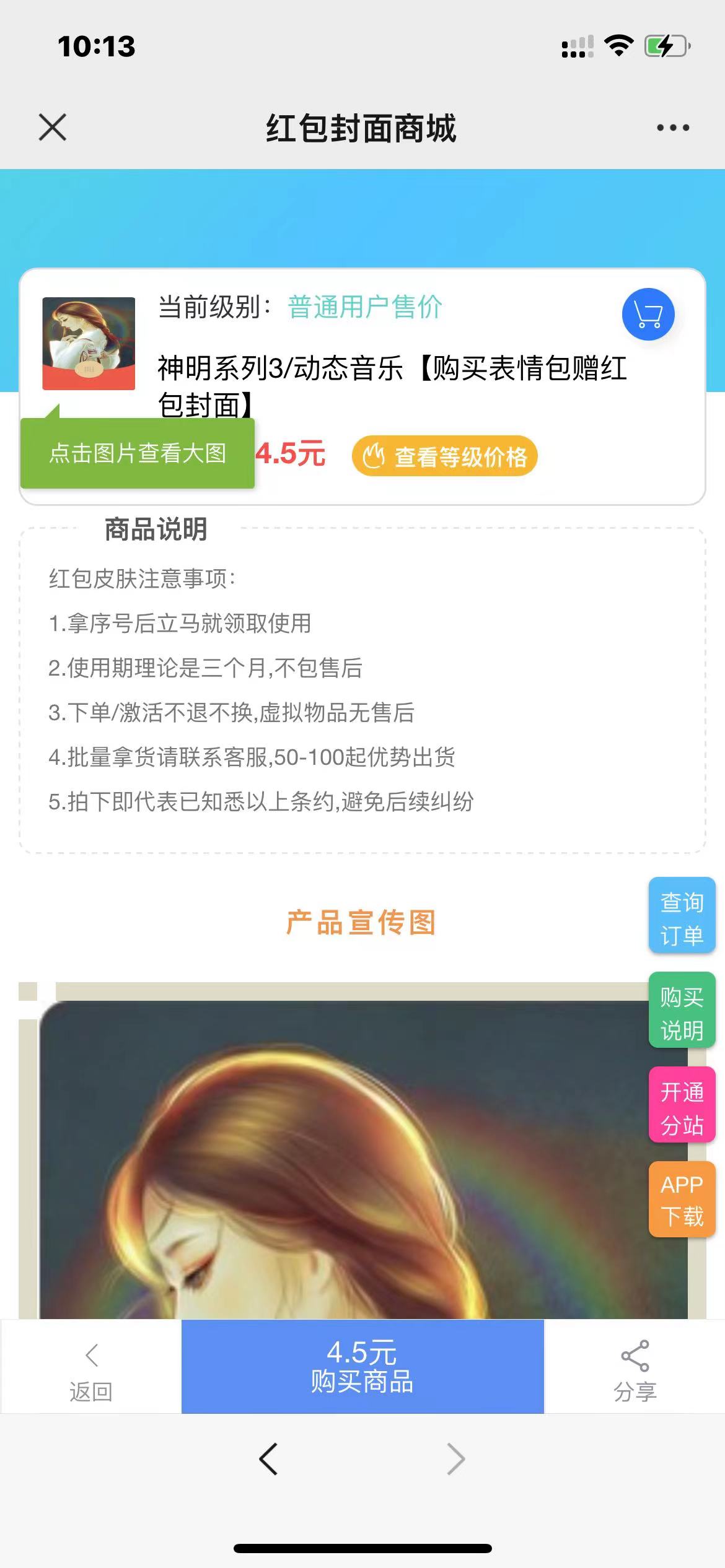Buy the item with 4.5元 购买商品
The width and height of the screenshot is (725, 1568).
click(362, 1366)
